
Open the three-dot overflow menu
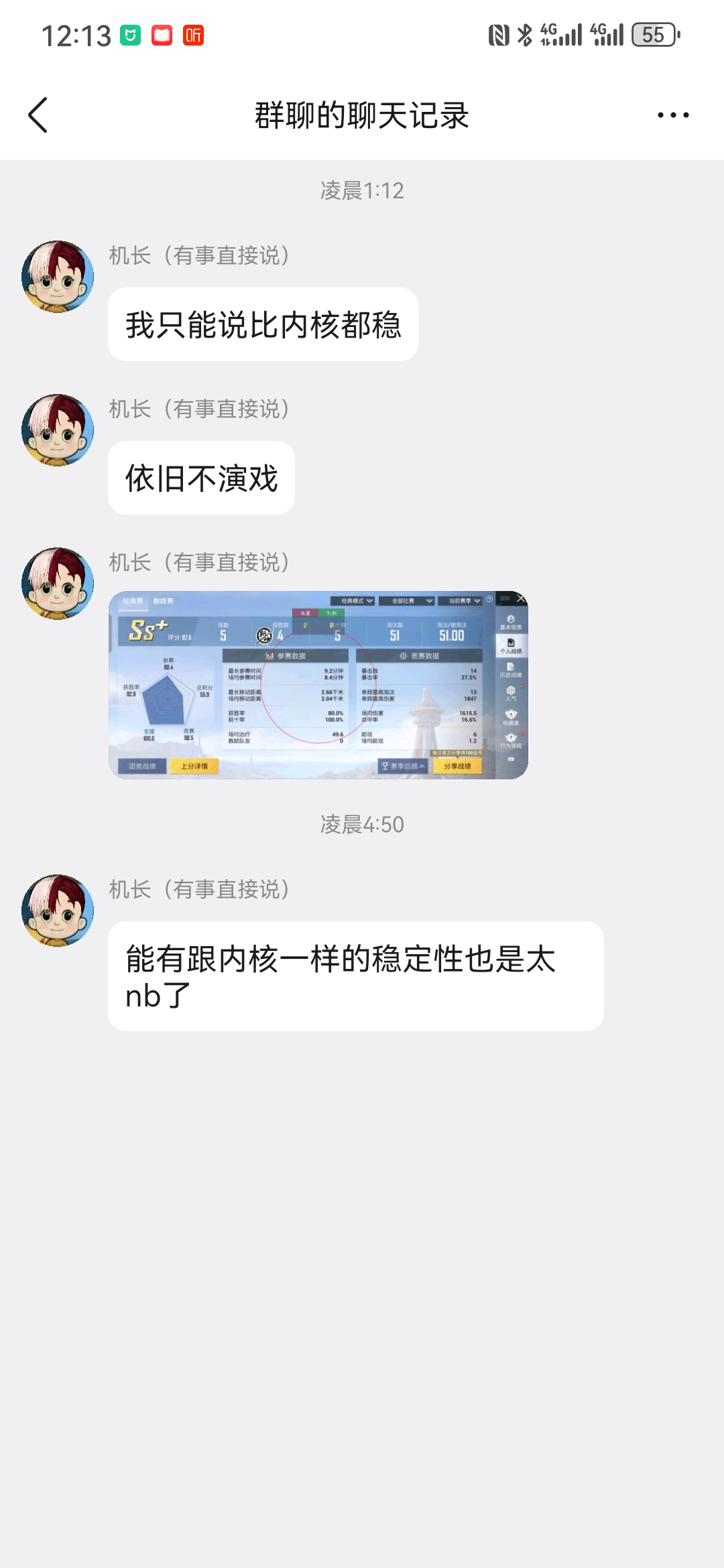[673, 115]
